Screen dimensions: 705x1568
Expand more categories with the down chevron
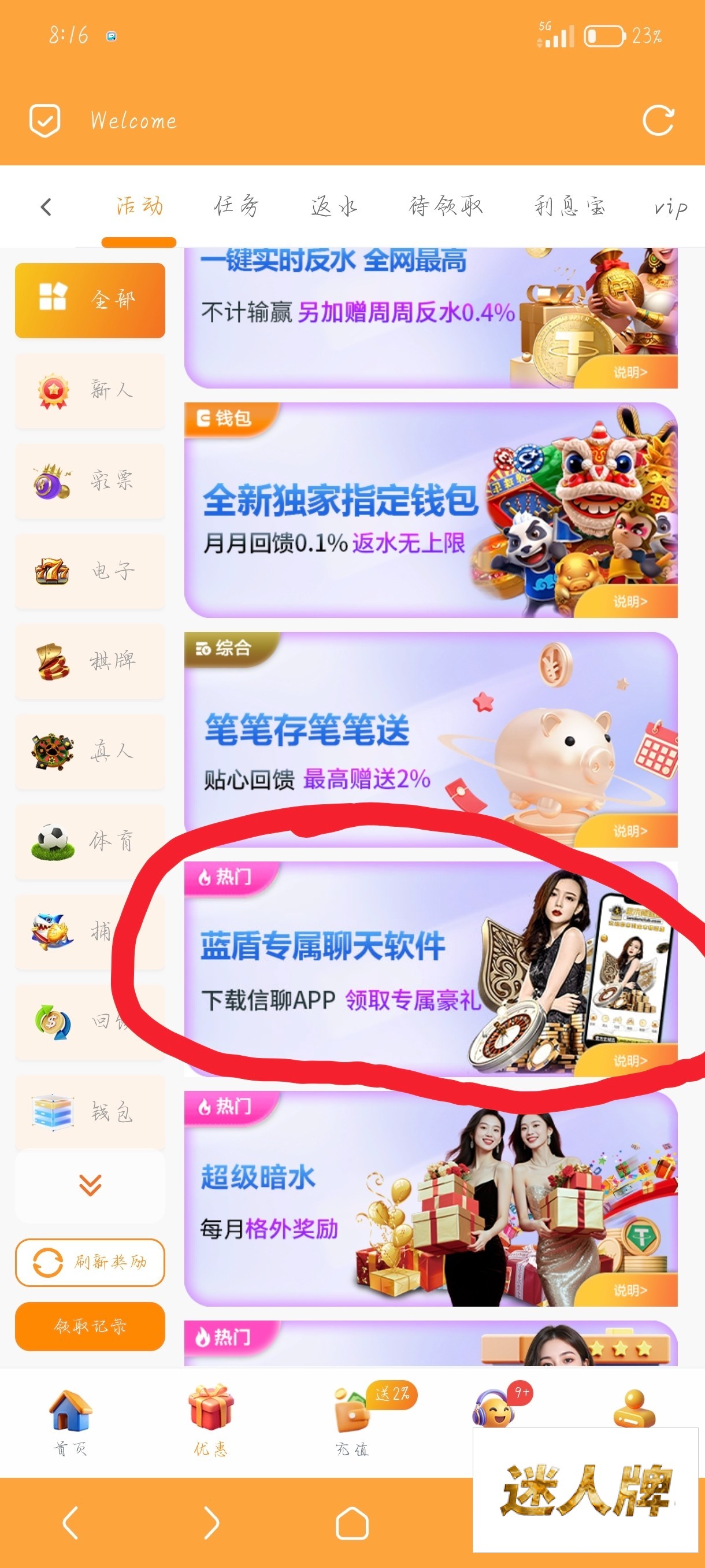click(90, 1185)
